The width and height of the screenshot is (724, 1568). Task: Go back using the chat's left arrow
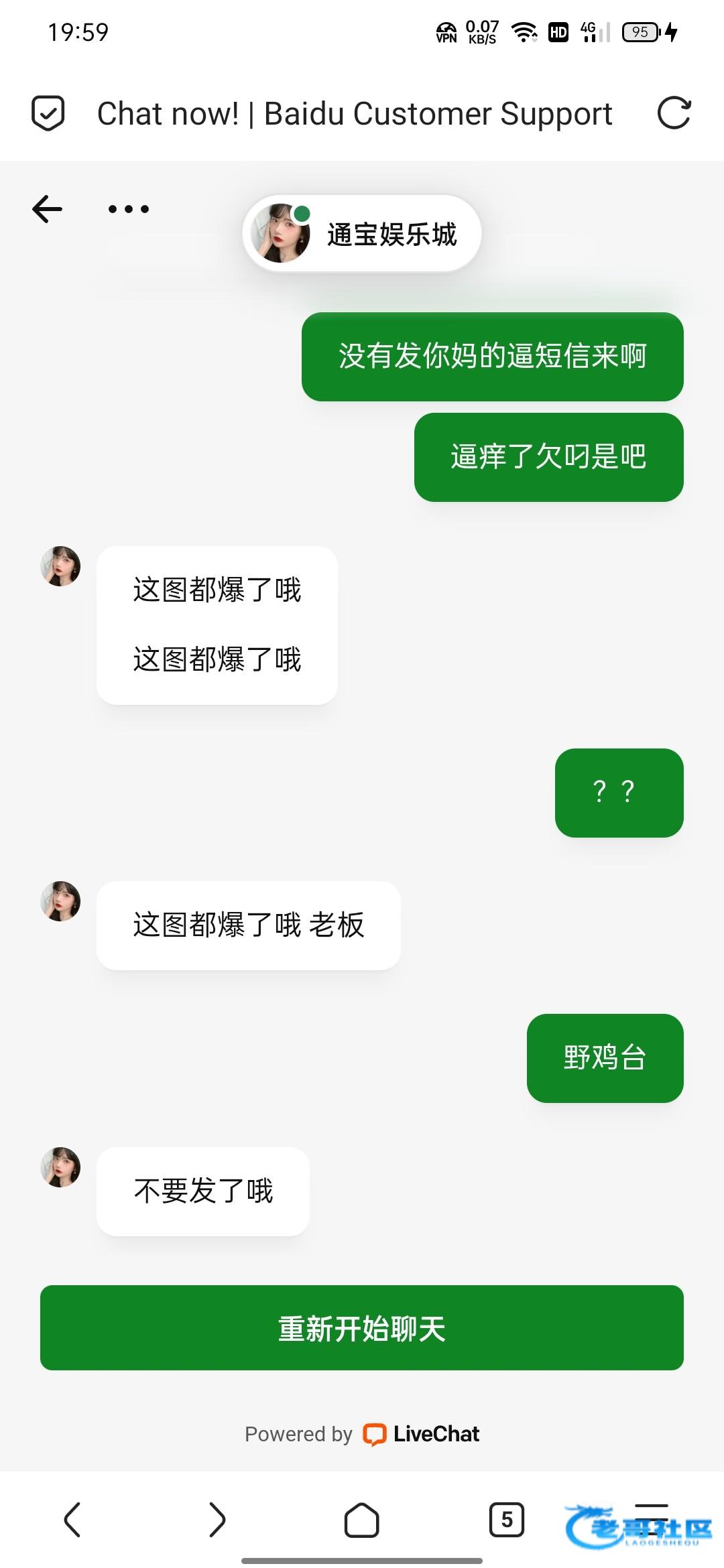click(x=47, y=209)
